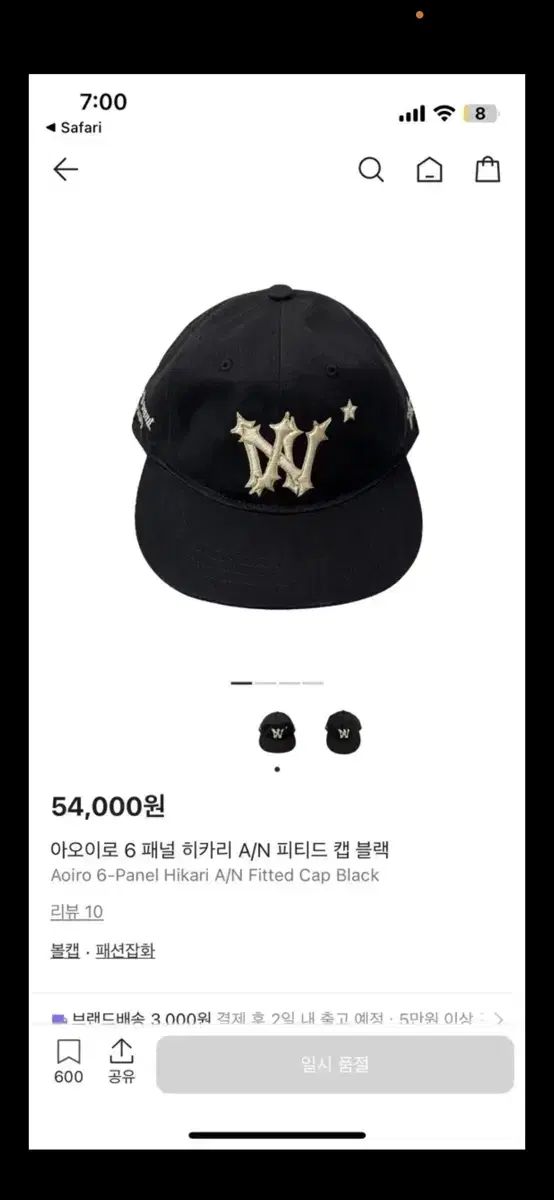The height and width of the screenshot is (1200, 554).
Task: Bookmark this cap with 600 saves
Action: click(x=68, y=1062)
